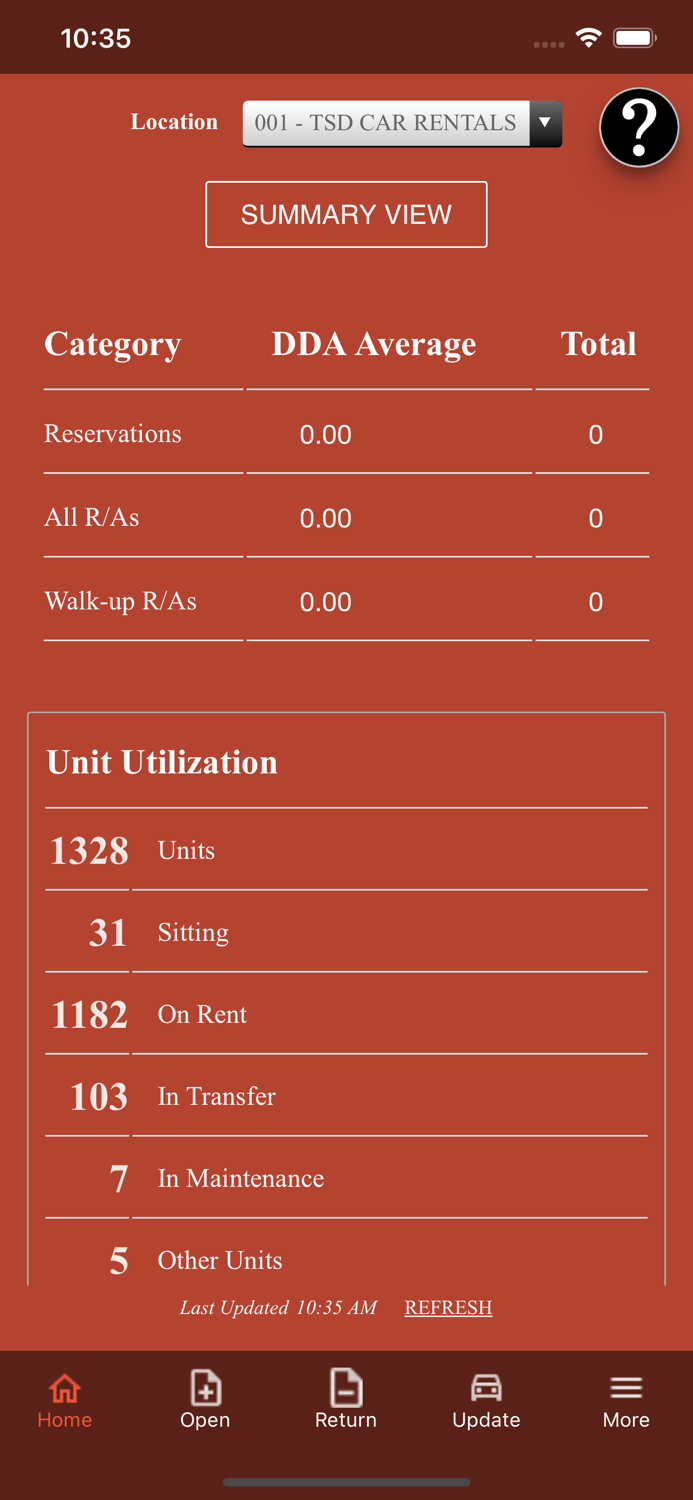The width and height of the screenshot is (693, 1500).
Task: Switch to the Update tab
Action: [486, 1402]
